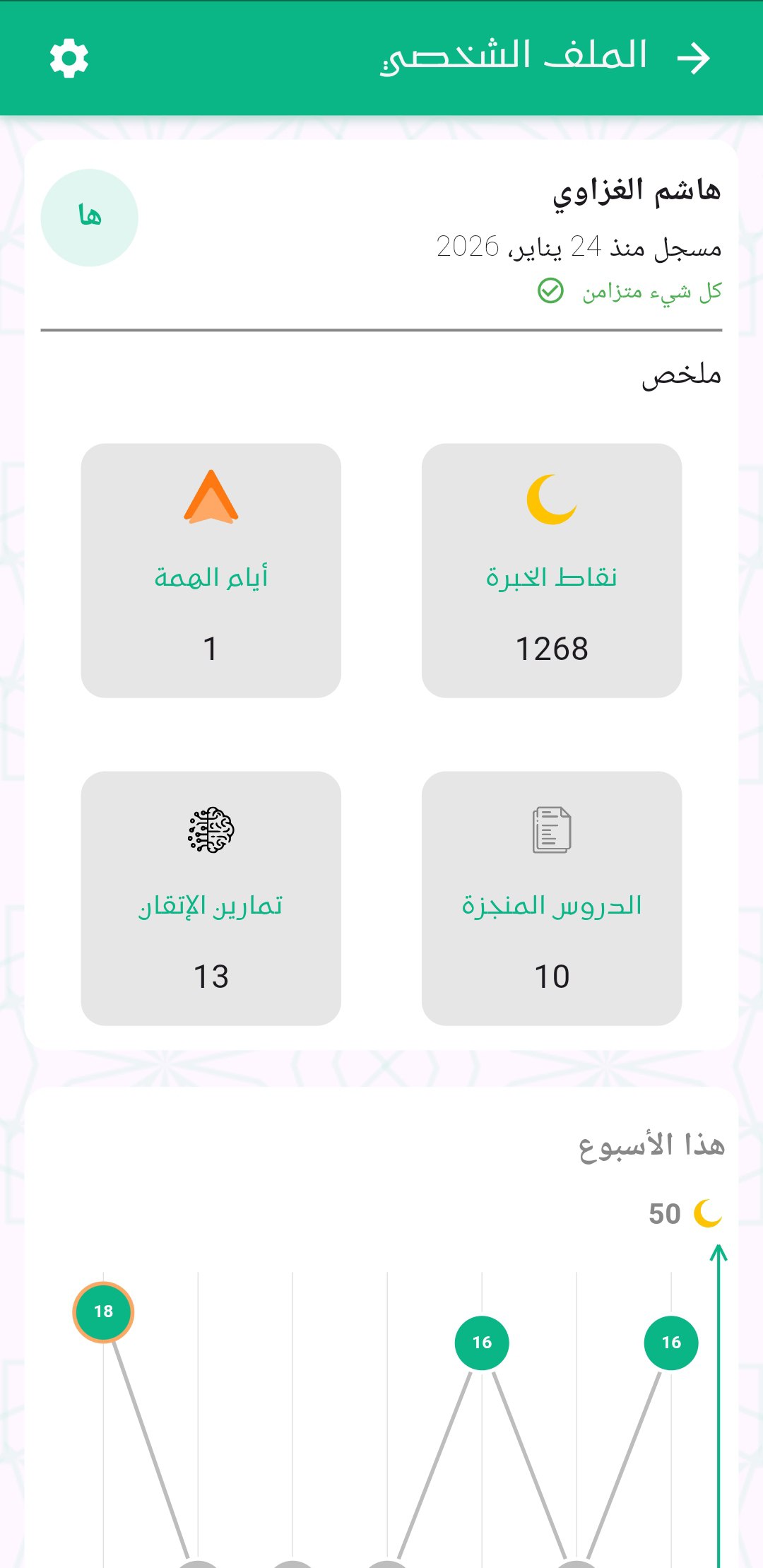Tap the back arrow in the header
Screen dimensions: 763x1568
pos(694,57)
